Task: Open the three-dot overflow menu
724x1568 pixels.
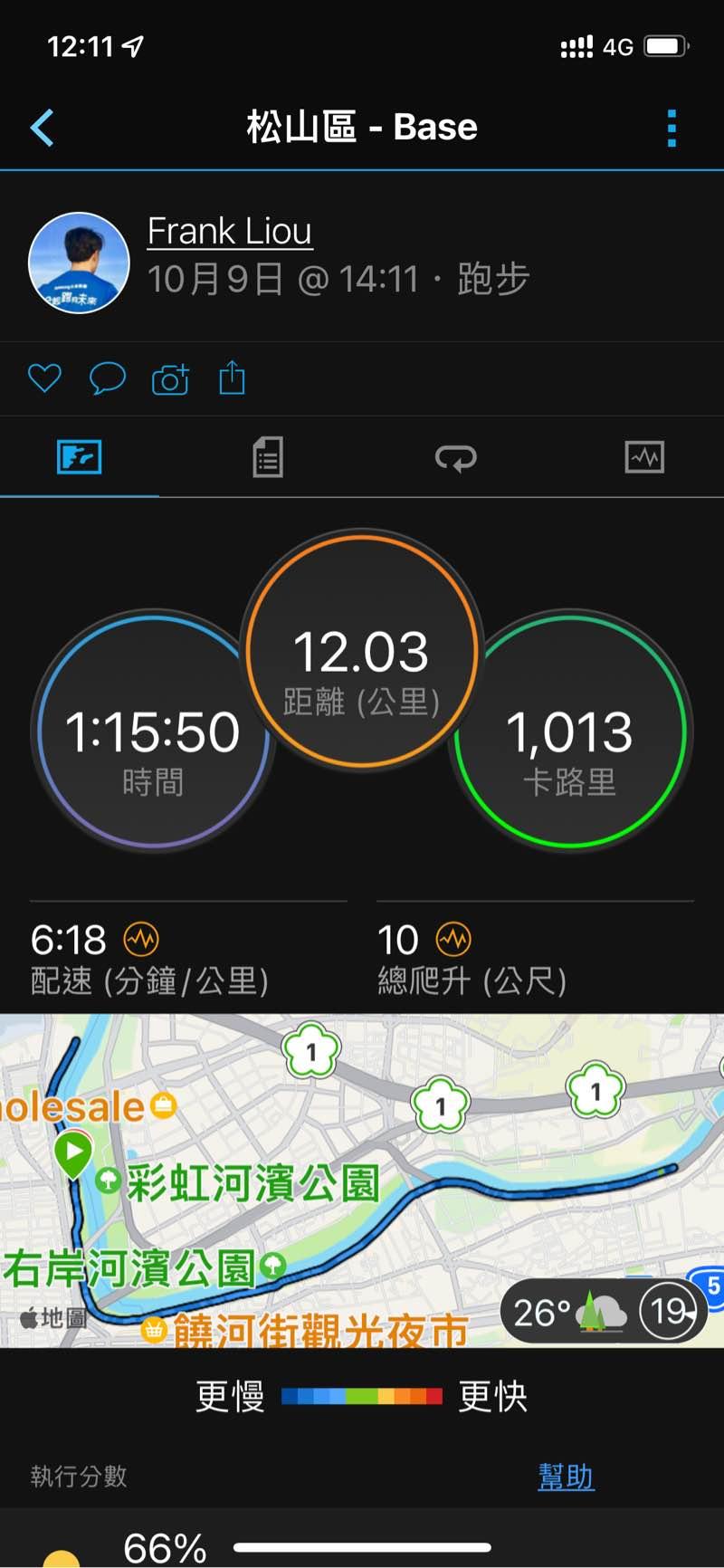Action: point(672,129)
